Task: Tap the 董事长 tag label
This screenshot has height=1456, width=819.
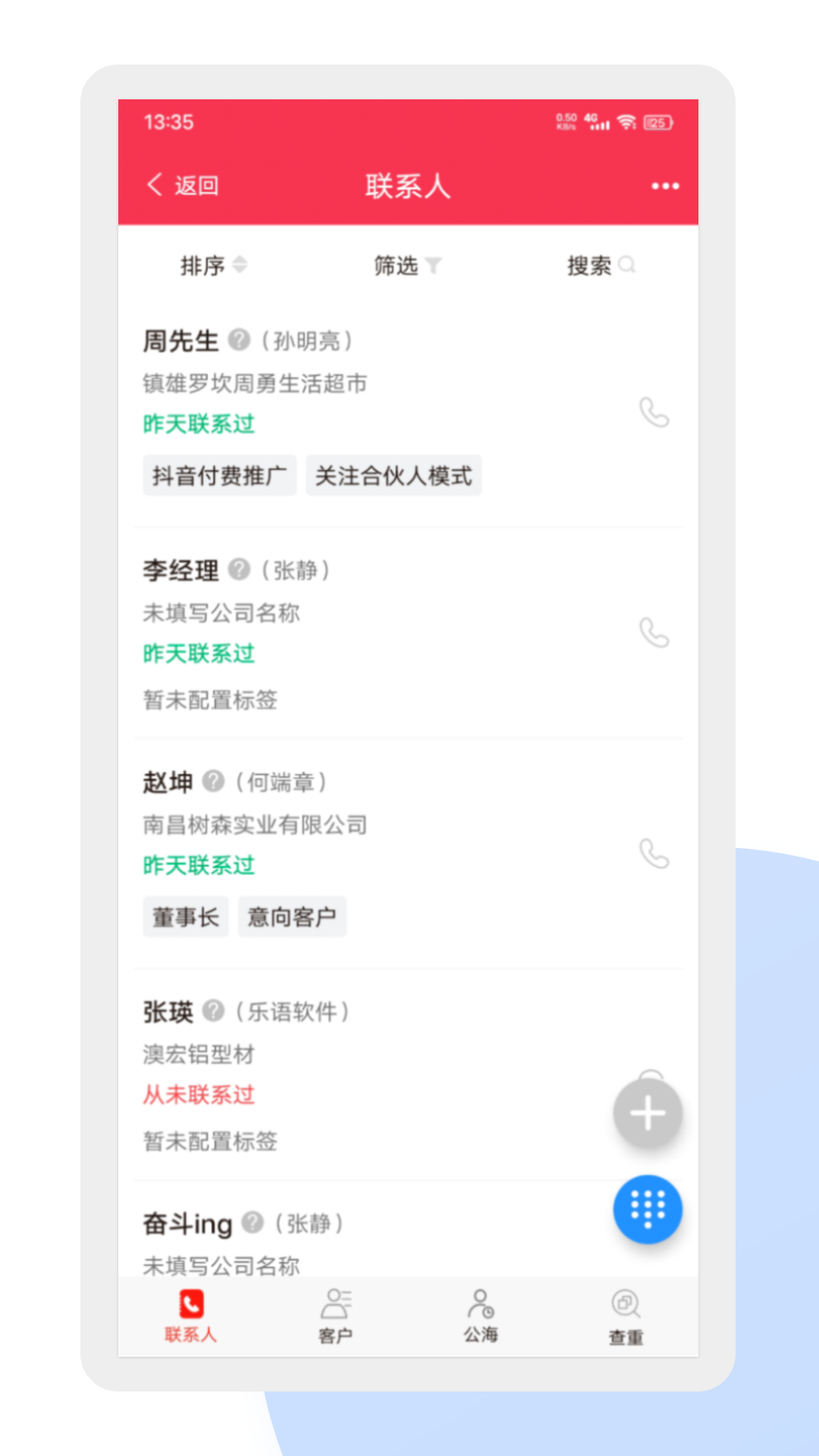Action: coord(186,916)
